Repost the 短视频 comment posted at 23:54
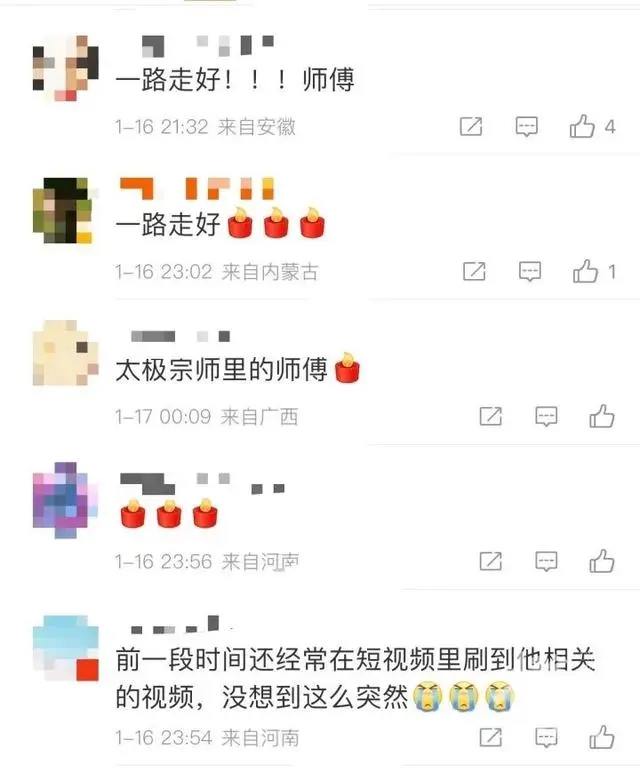The height and width of the screenshot is (780, 640). pyautogui.click(x=490, y=738)
